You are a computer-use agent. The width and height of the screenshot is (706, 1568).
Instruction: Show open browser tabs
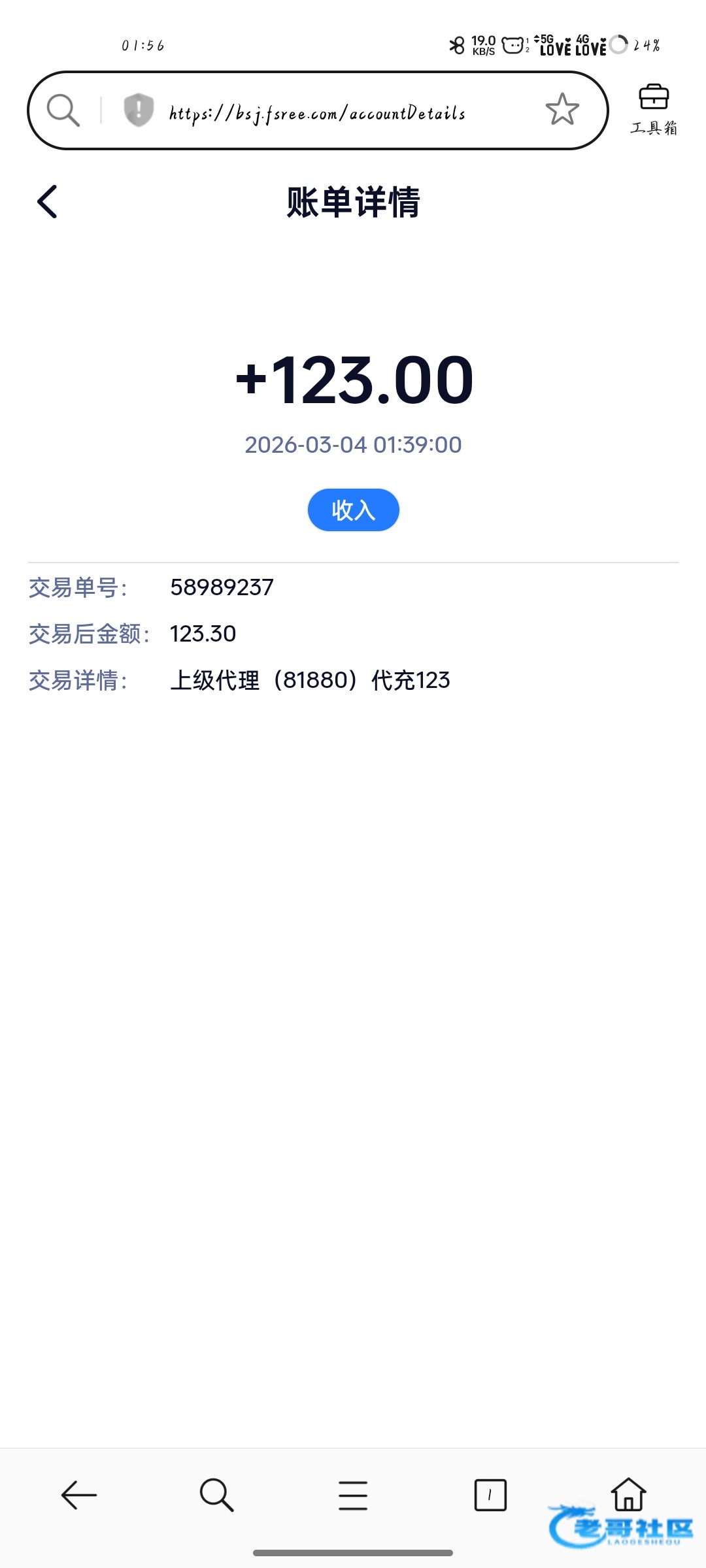(x=490, y=1495)
